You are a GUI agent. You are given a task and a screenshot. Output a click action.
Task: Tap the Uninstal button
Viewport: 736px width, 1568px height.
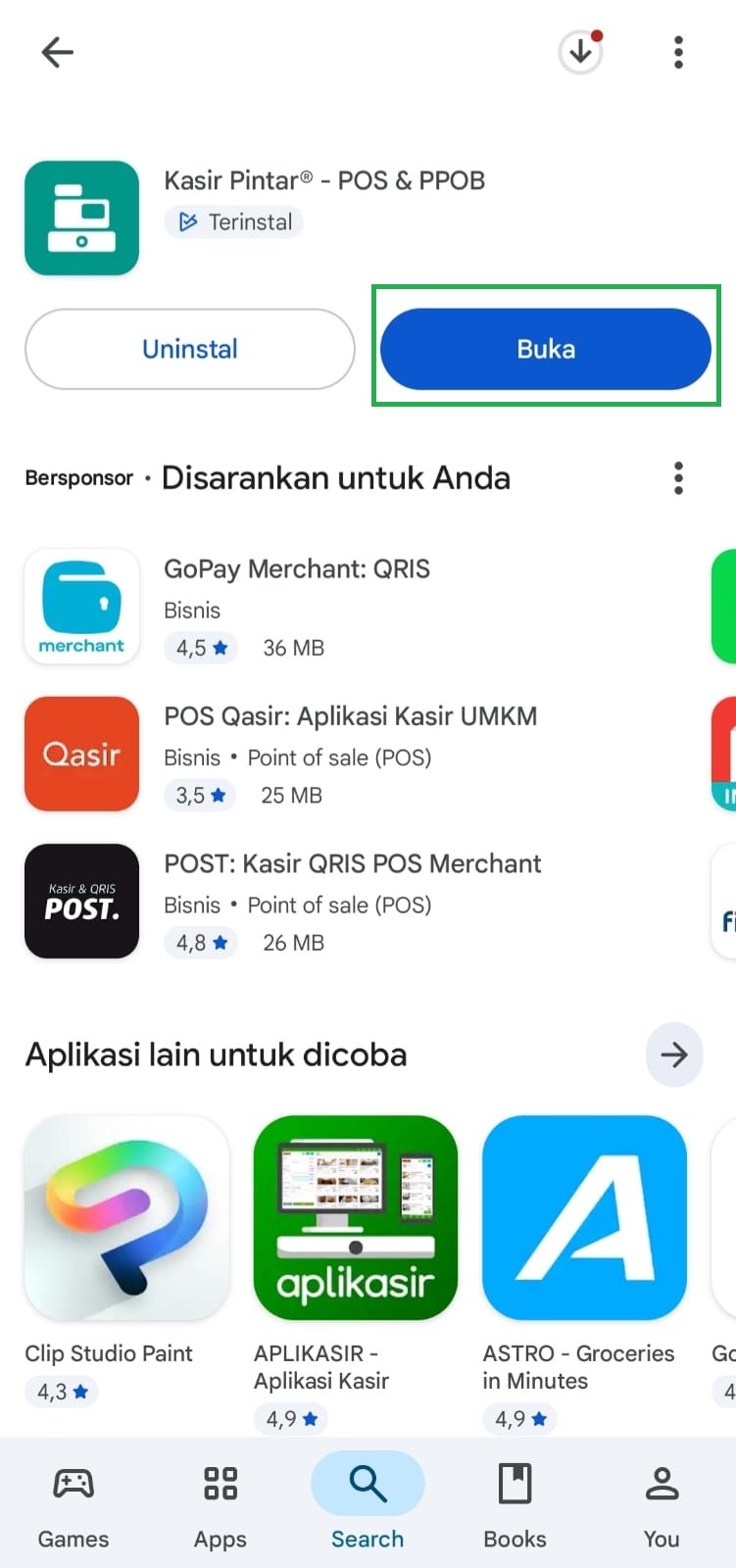[x=190, y=349]
